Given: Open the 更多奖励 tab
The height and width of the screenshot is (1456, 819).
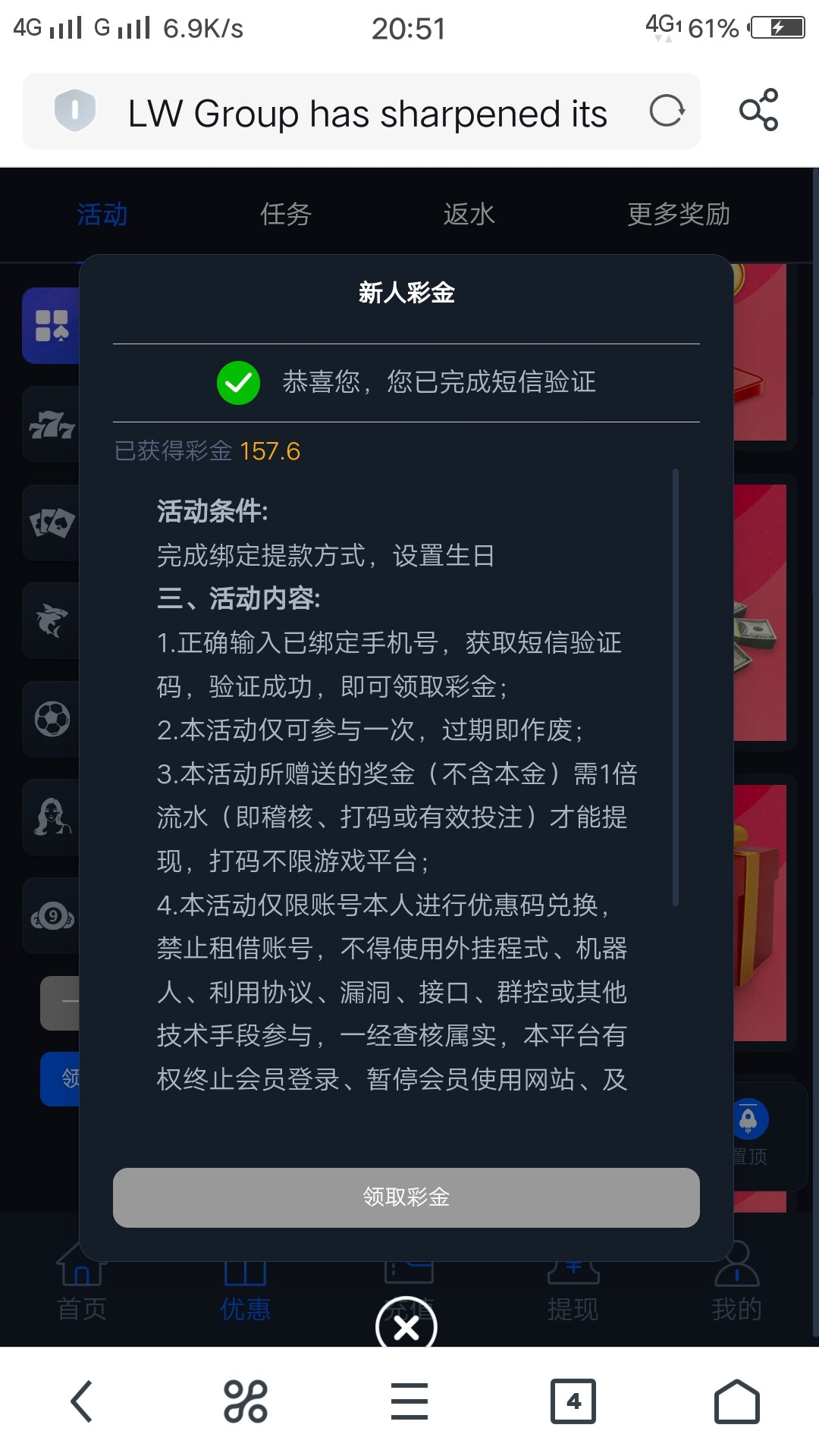Looking at the screenshot, I should pos(678,215).
